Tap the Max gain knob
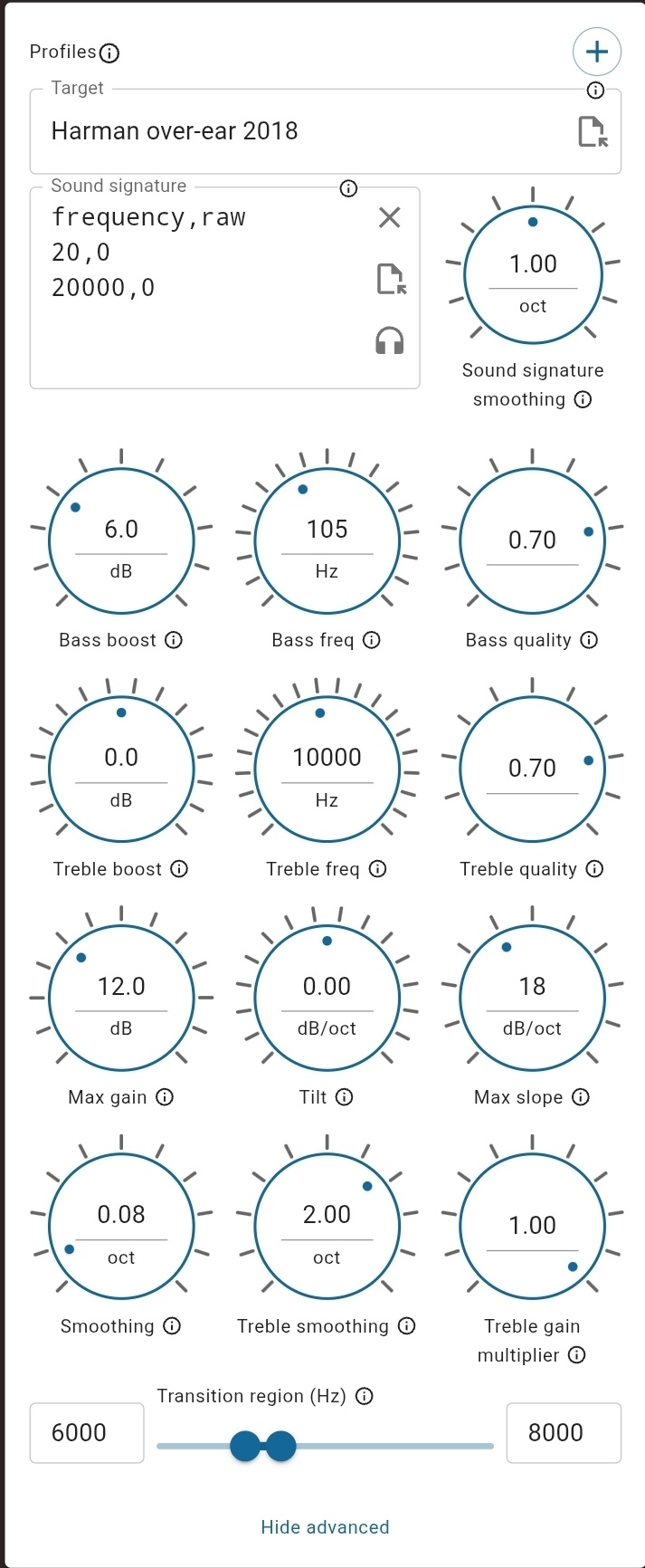Image resolution: width=645 pixels, height=1568 pixels. 121,998
